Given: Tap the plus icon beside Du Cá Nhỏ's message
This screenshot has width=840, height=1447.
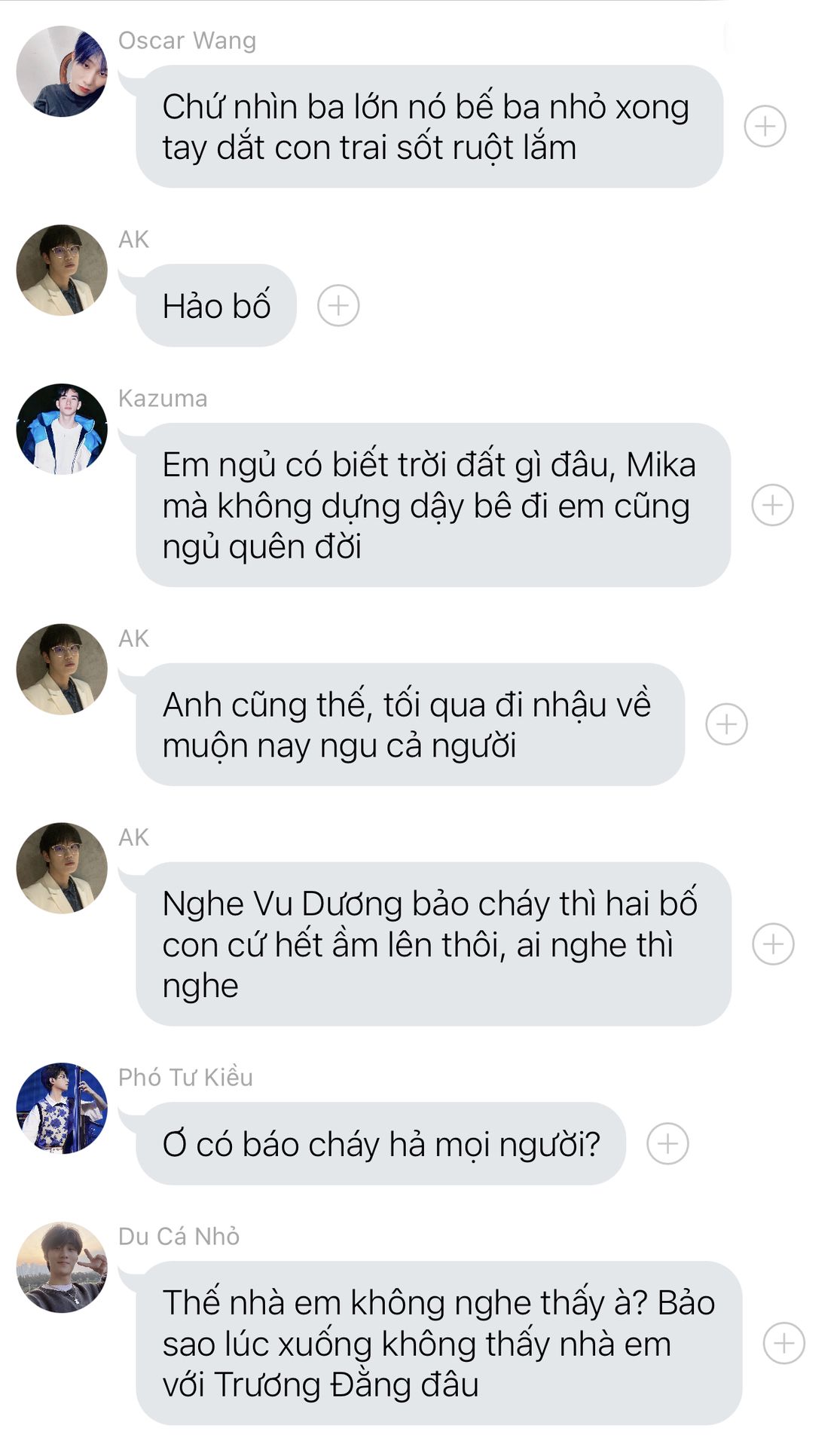Looking at the screenshot, I should 783,1343.
